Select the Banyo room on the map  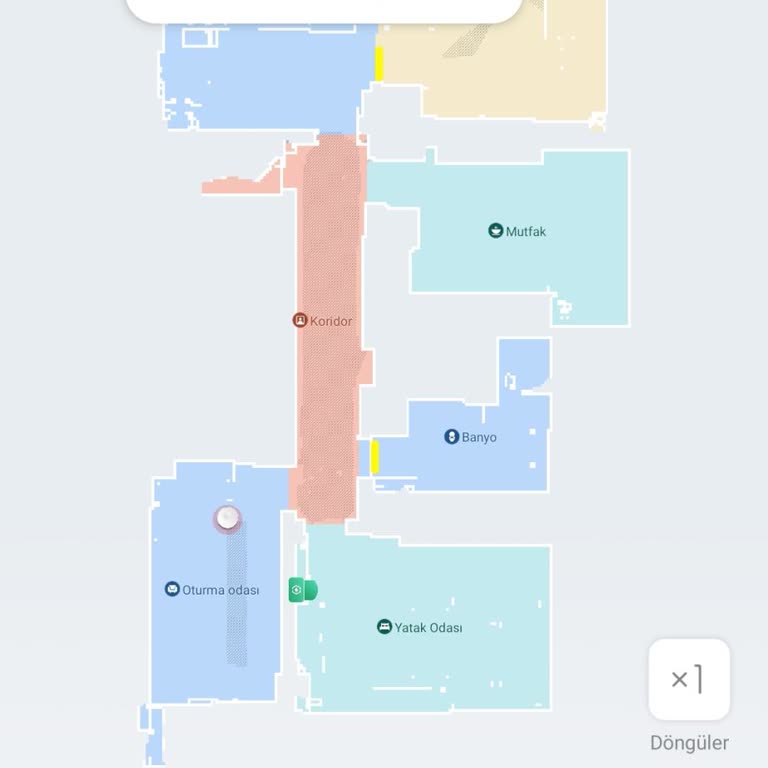(x=470, y=437)
